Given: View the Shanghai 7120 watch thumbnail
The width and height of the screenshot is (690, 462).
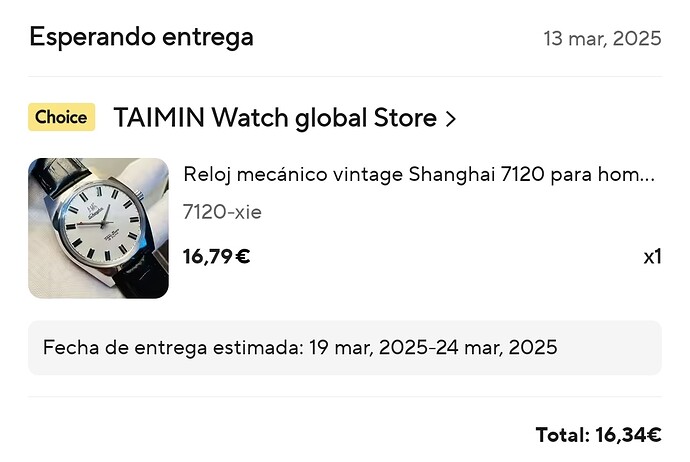Looking at the screenshot, I should (x=98, y=228).
